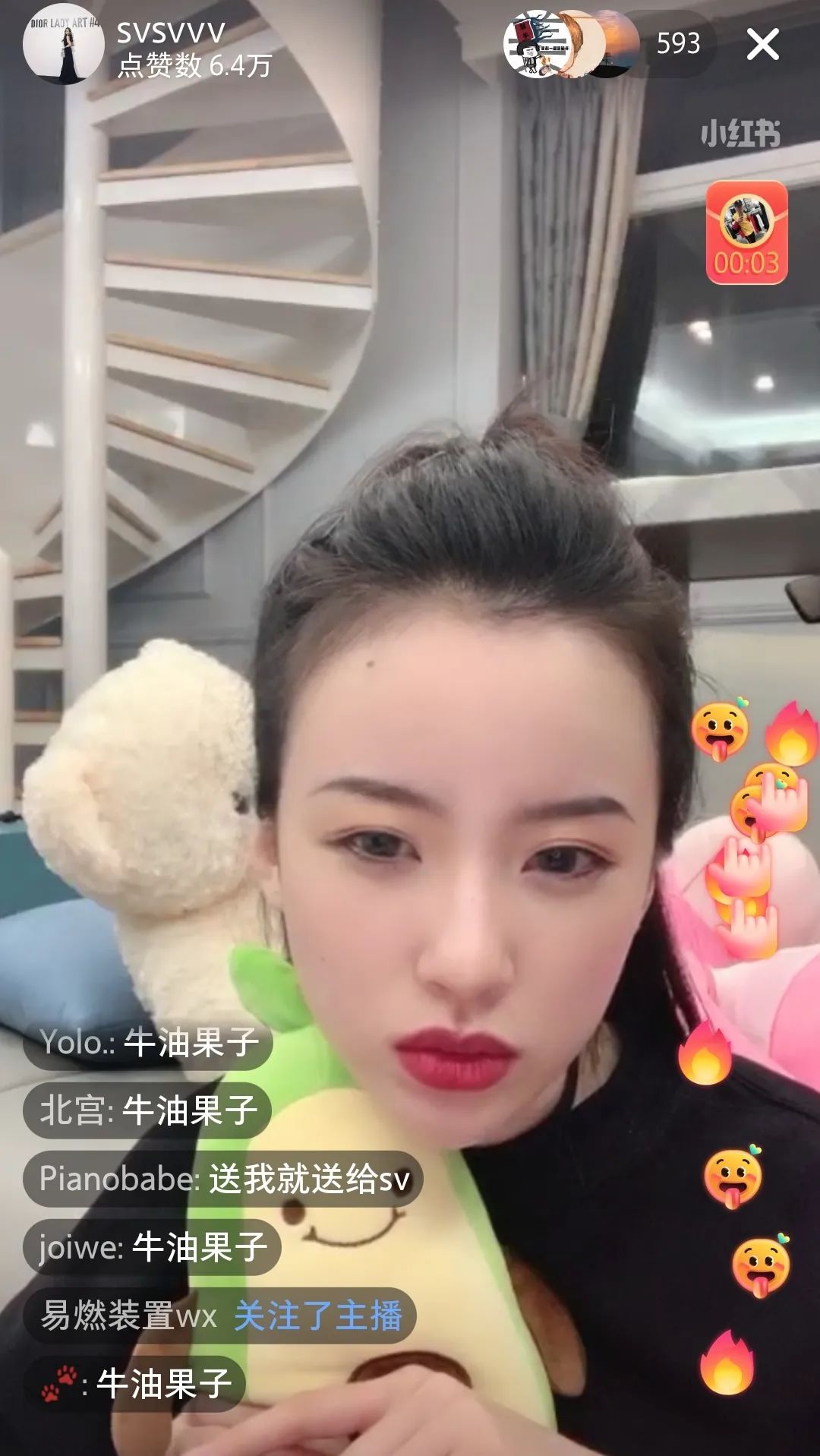Close the live stream
Screen dimensions: 820x1456
(x=762, y=45)
